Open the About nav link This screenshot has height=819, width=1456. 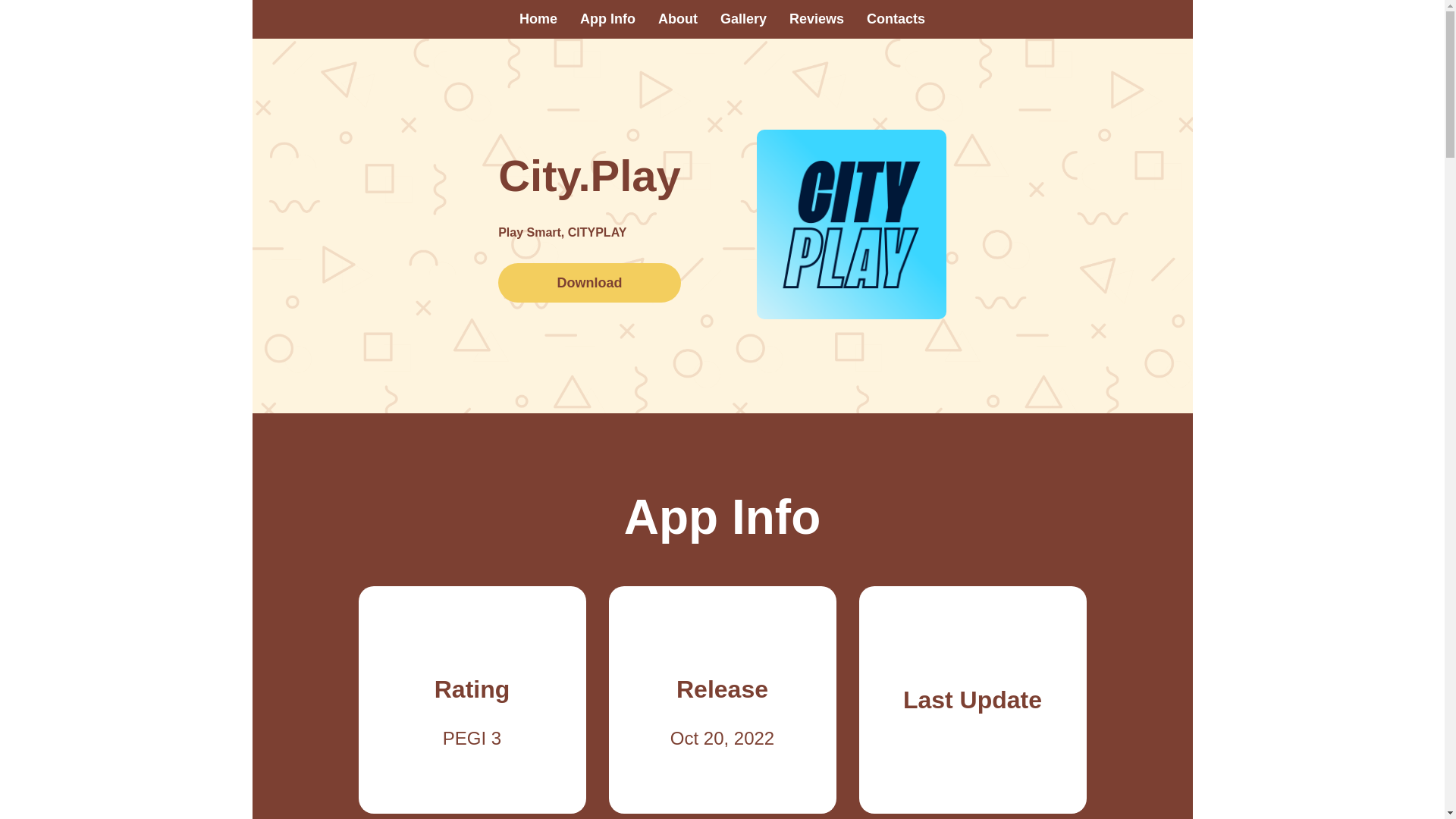(677, 19)
